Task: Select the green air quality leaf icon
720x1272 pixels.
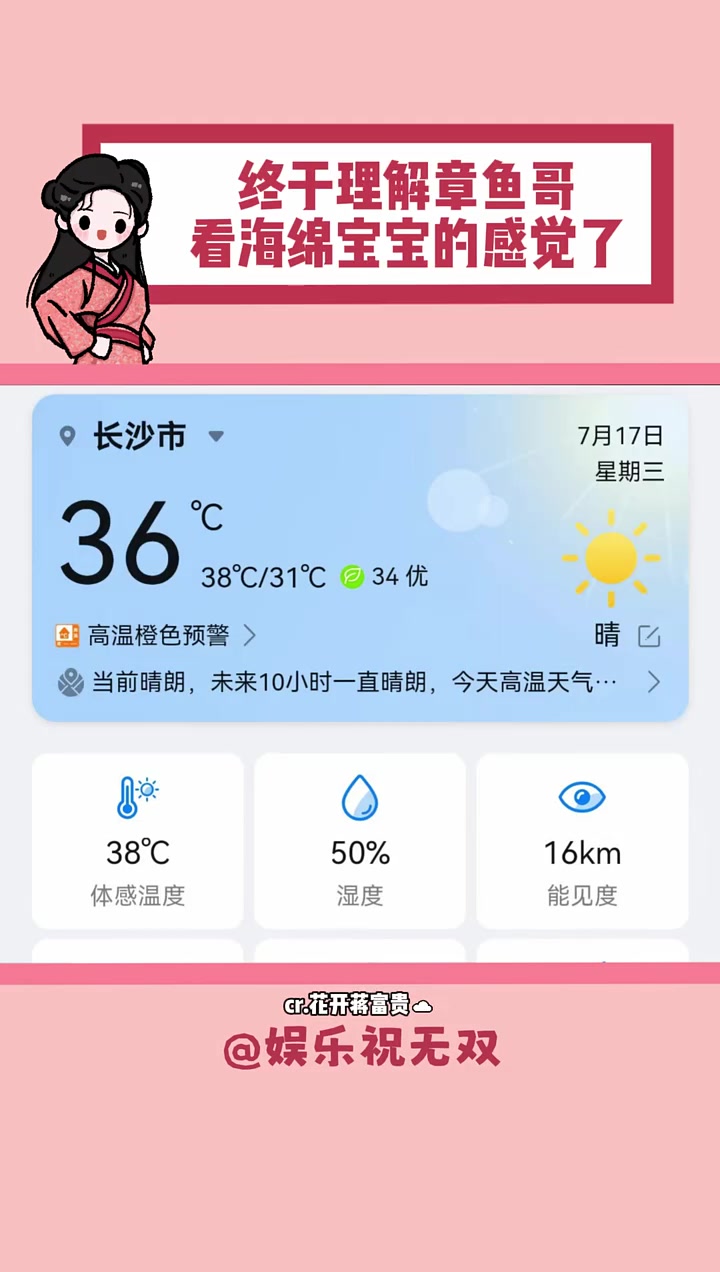Action: pyautogui.click(x=352, y=576)
